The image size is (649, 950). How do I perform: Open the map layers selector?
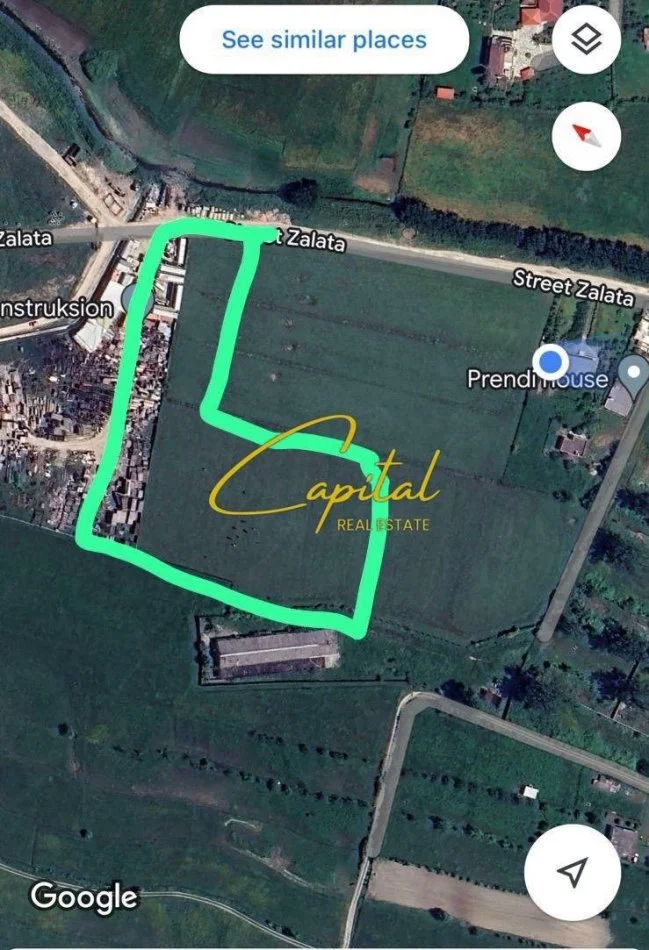pos(586,41)
